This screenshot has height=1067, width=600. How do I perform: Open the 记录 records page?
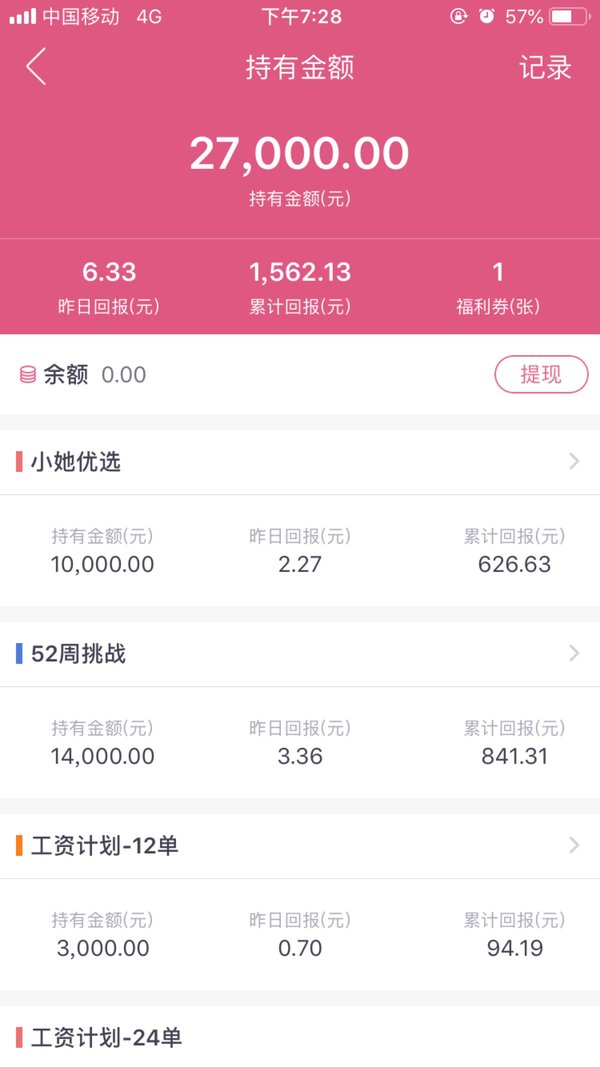[545, 67]
